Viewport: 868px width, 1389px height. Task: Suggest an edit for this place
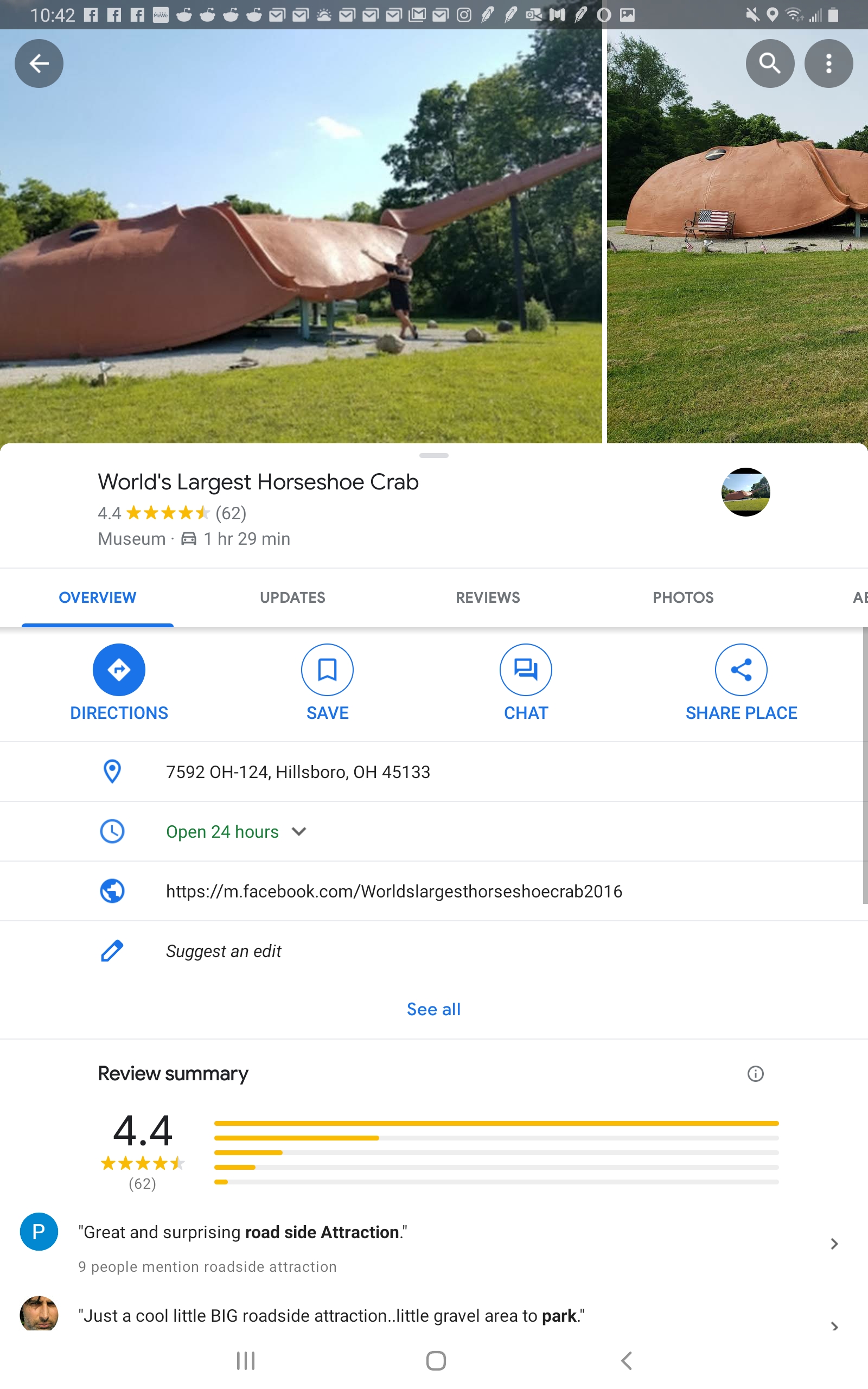[224, 951]
